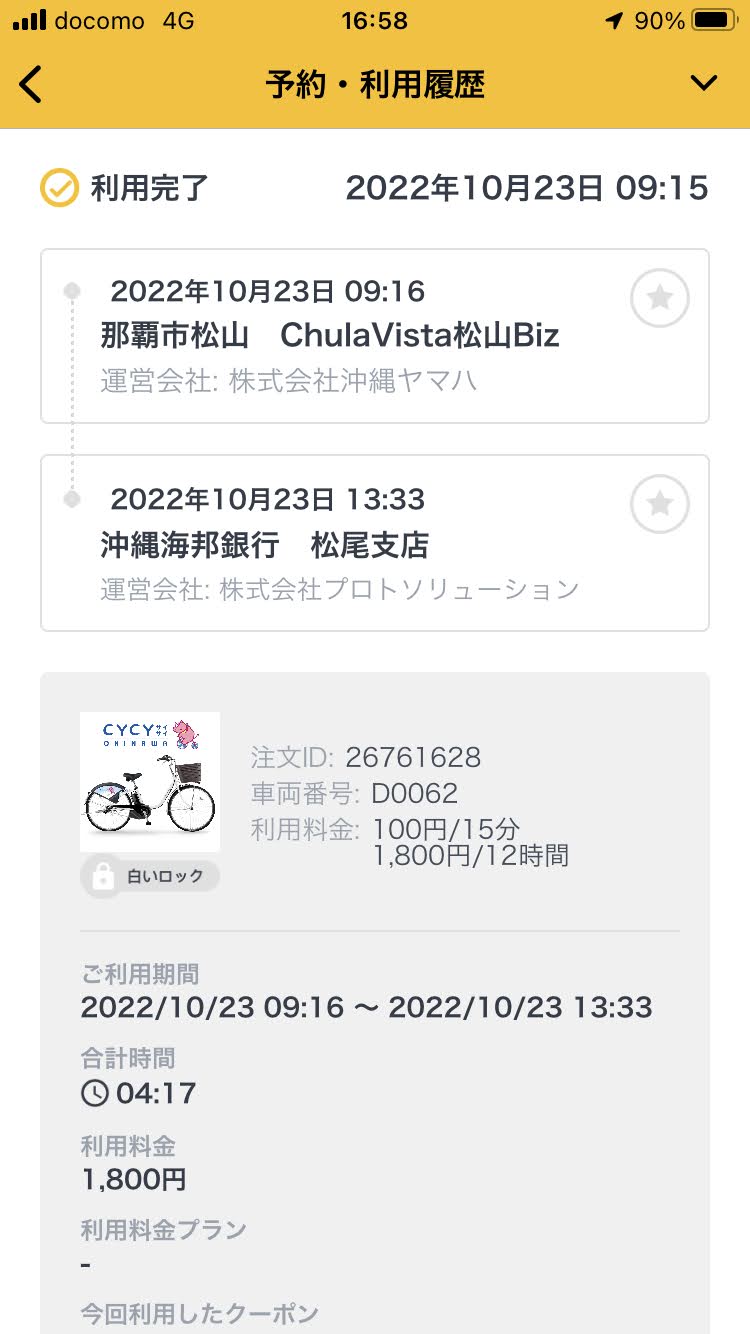Screen dimensions: 750x1334
Task: Open the 那覇市松山 ChulaVista松山Biz station card
Action: tap(375, 336)
